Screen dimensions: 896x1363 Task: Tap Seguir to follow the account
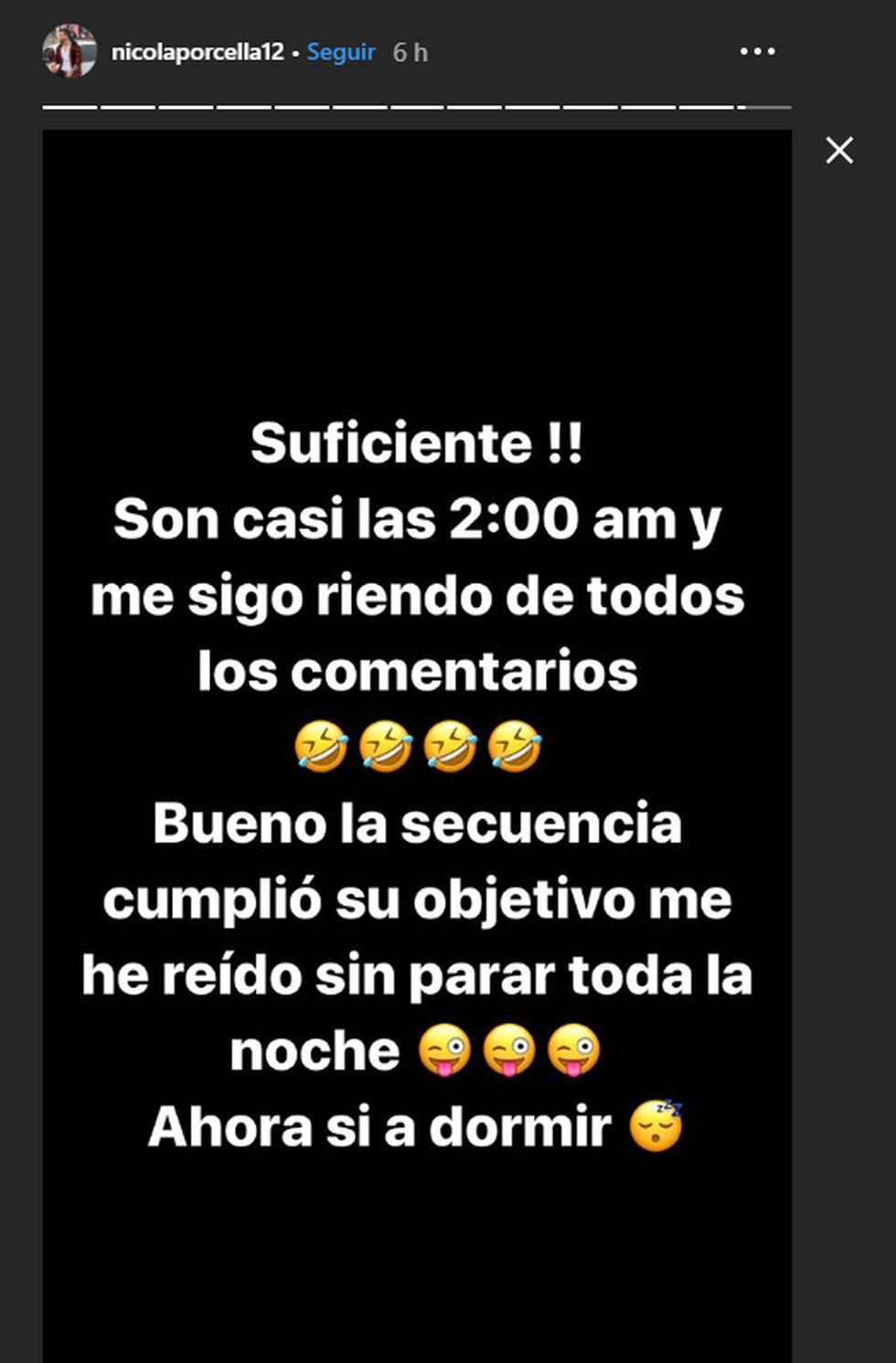[341, 52]
